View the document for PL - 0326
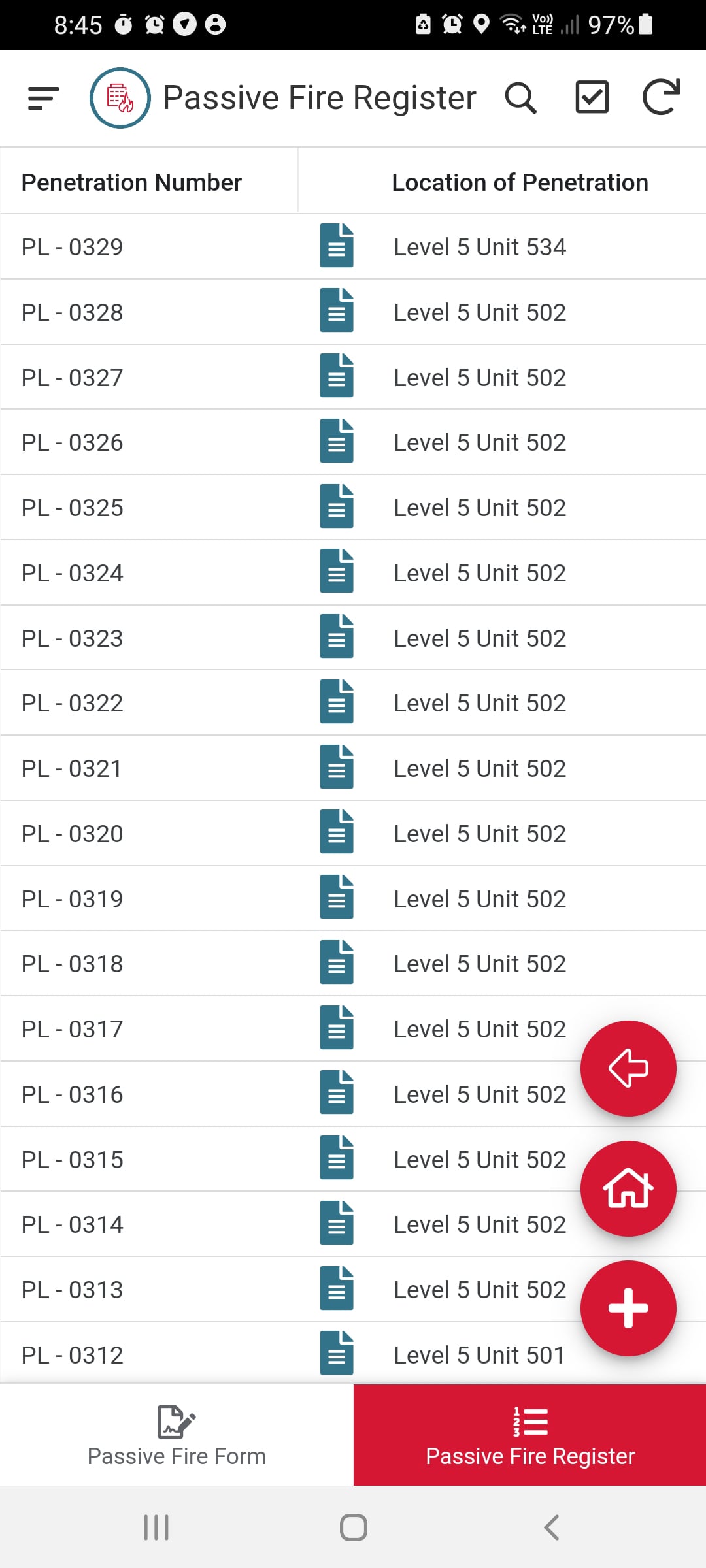 (x=337, y=441)
